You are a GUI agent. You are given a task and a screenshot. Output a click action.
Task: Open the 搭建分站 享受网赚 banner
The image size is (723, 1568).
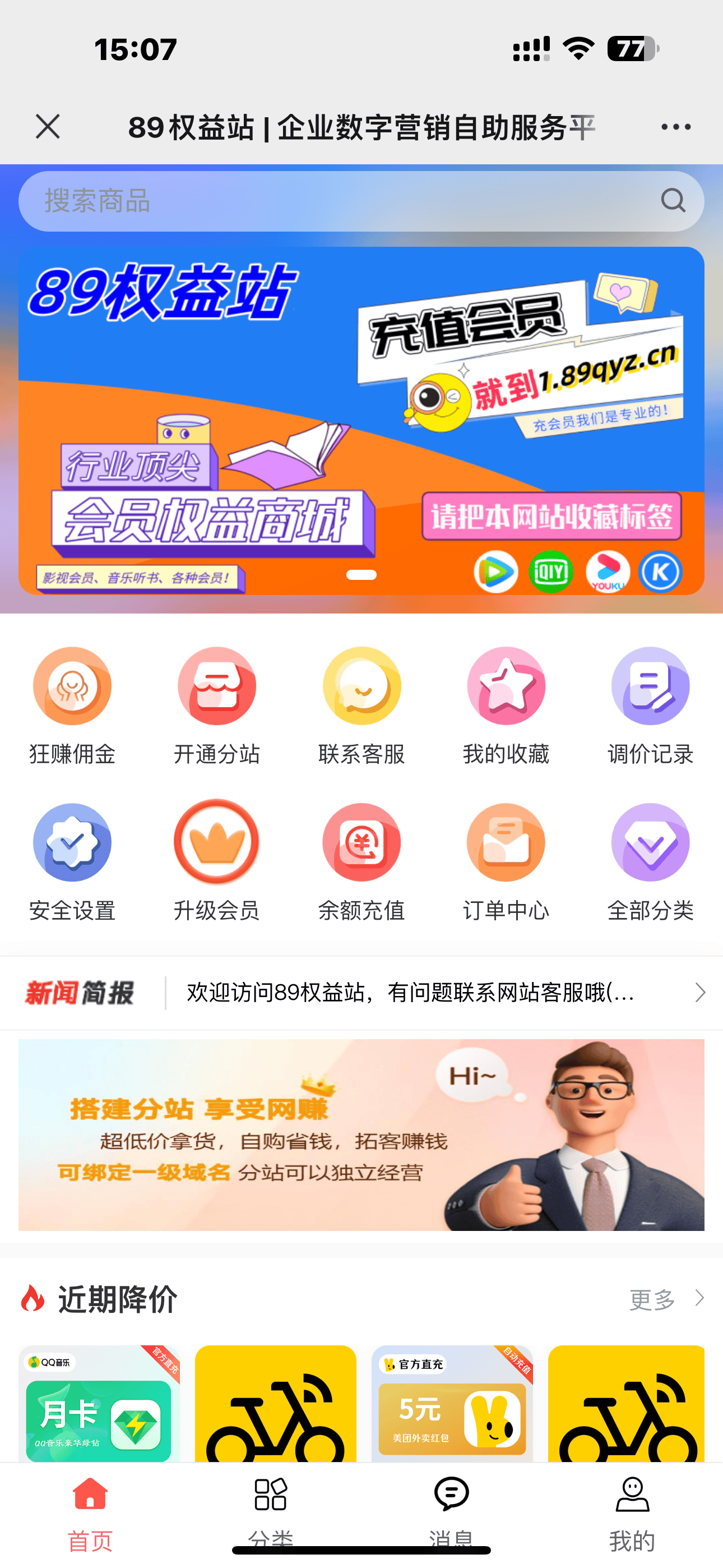click(x=361, y=1135)
